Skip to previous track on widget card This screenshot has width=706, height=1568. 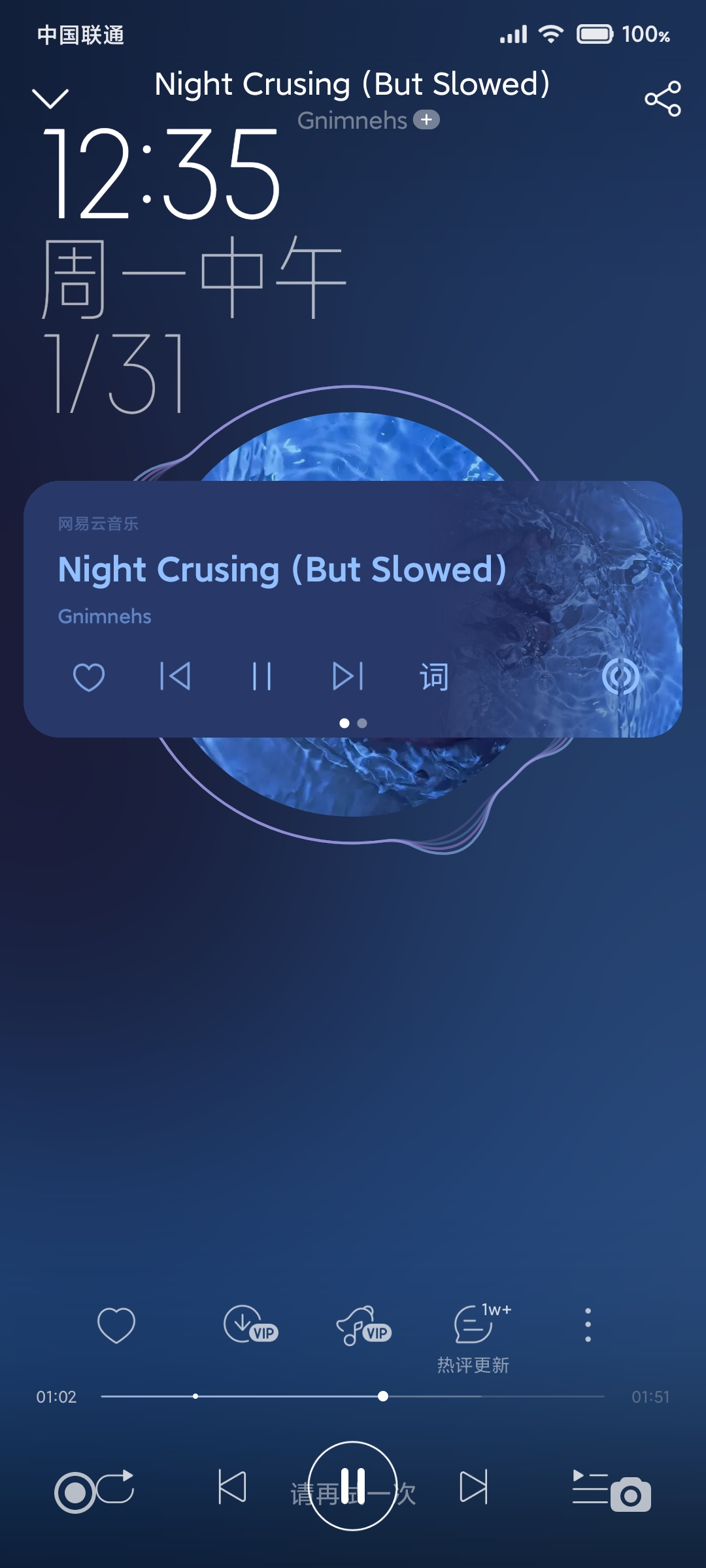tap(175, 676)
